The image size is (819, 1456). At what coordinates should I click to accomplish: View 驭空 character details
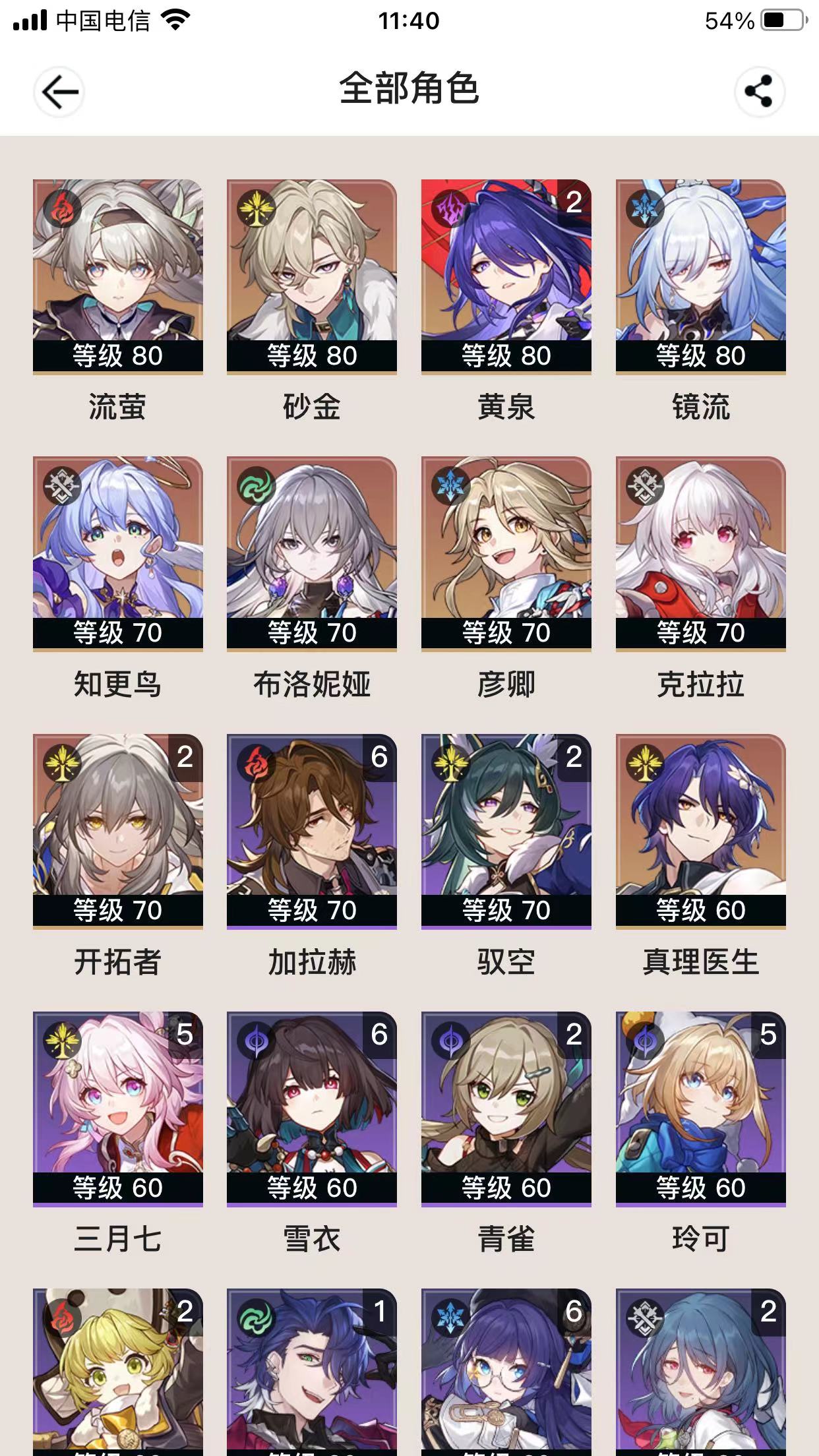(x=506, y=830)
